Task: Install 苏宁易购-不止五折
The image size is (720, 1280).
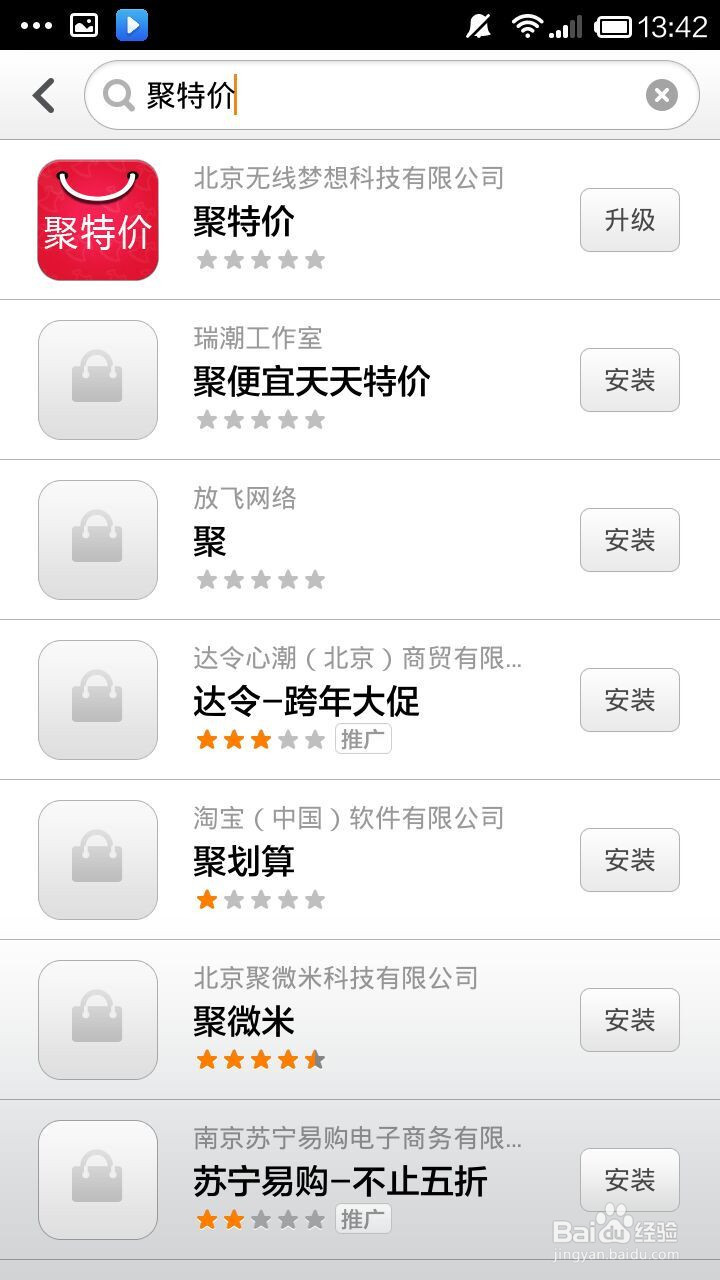Action: pos(630,1180)
